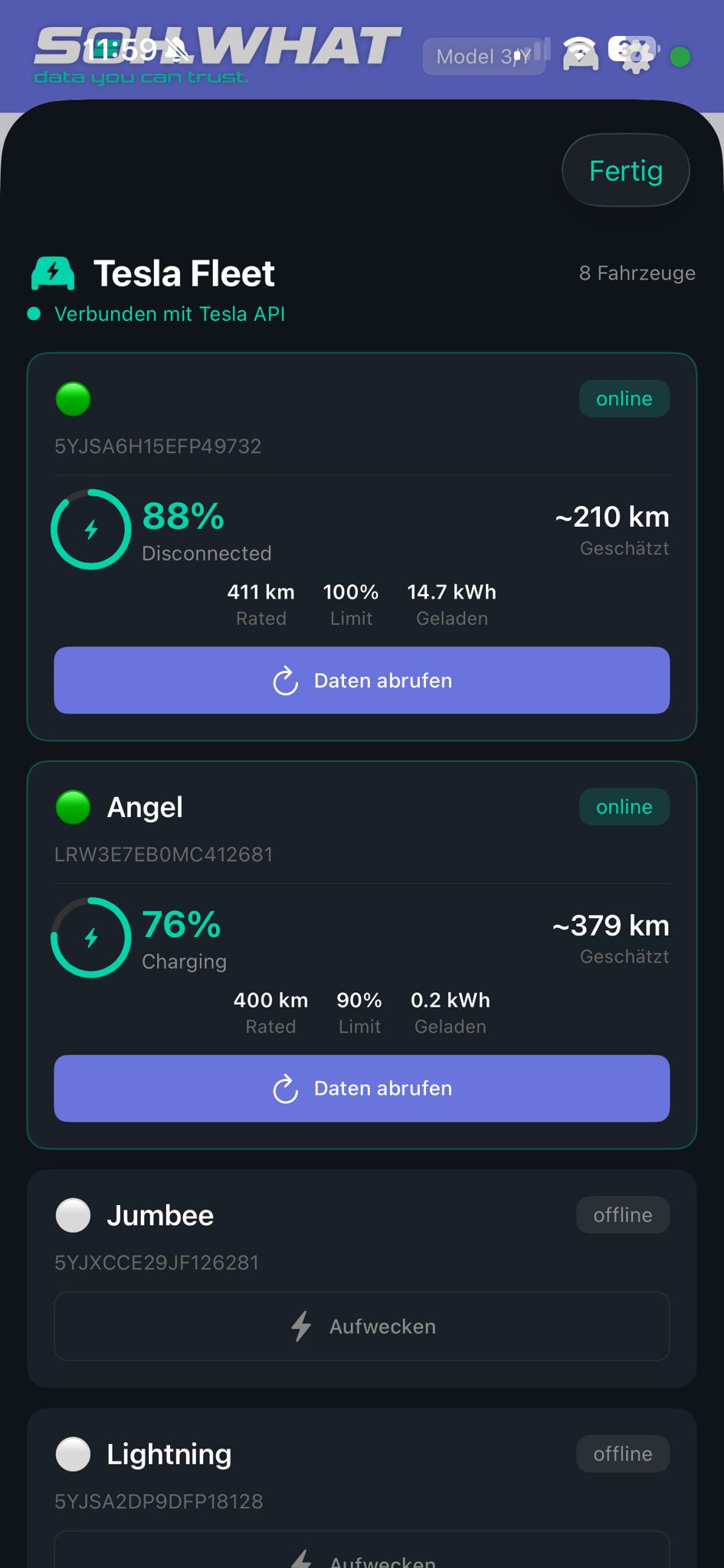Viewport: 724px width, 1568px height.
Task: Click the lightning bolt inside the 76% ring
Action: point(90,937)
